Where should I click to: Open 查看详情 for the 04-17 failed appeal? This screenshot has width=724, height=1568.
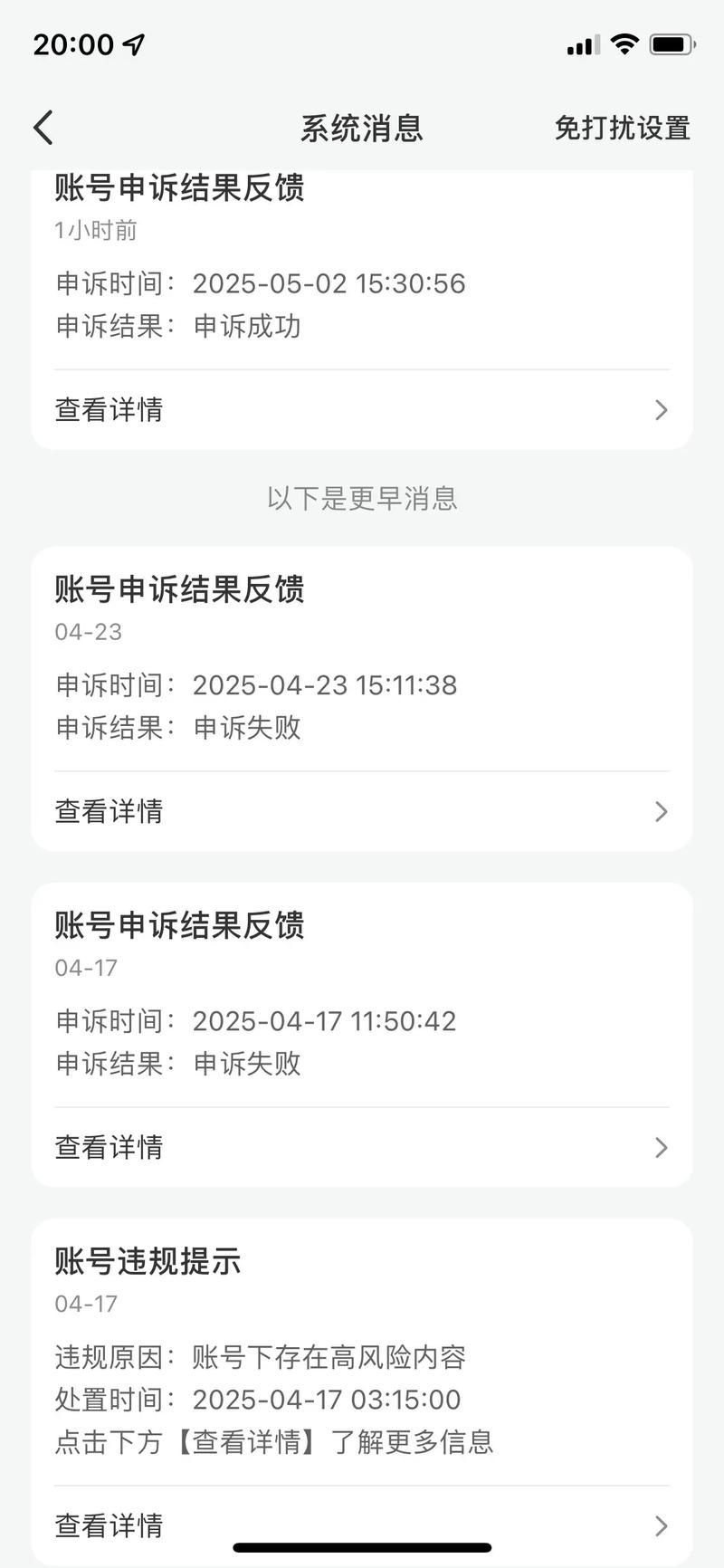click(362, 1147)
